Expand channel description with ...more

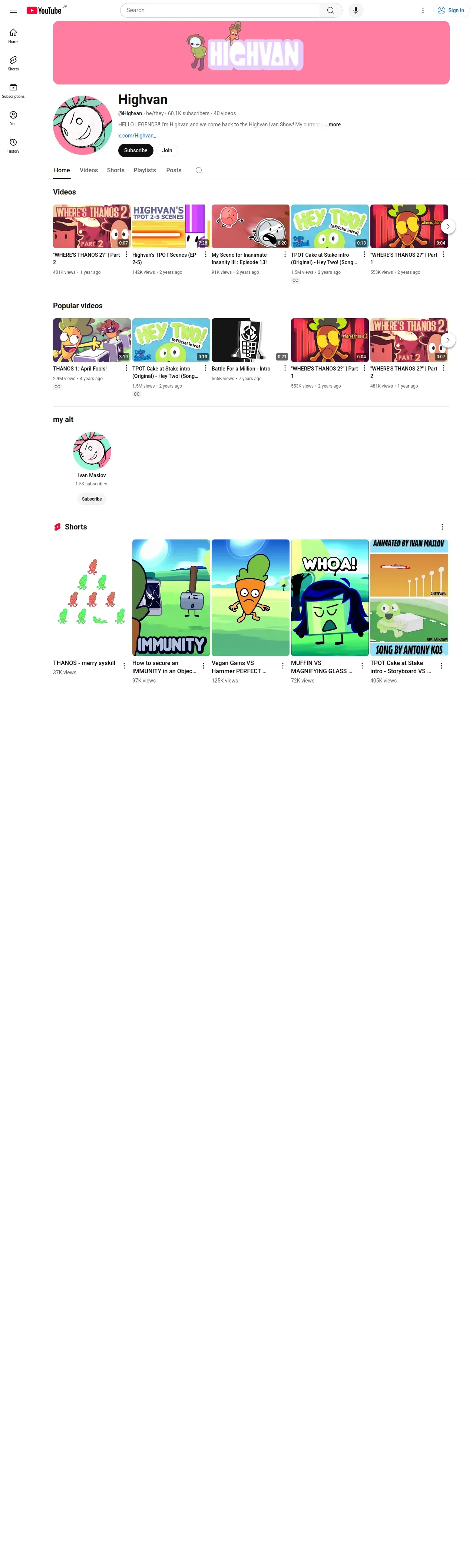tap(333, 125)
